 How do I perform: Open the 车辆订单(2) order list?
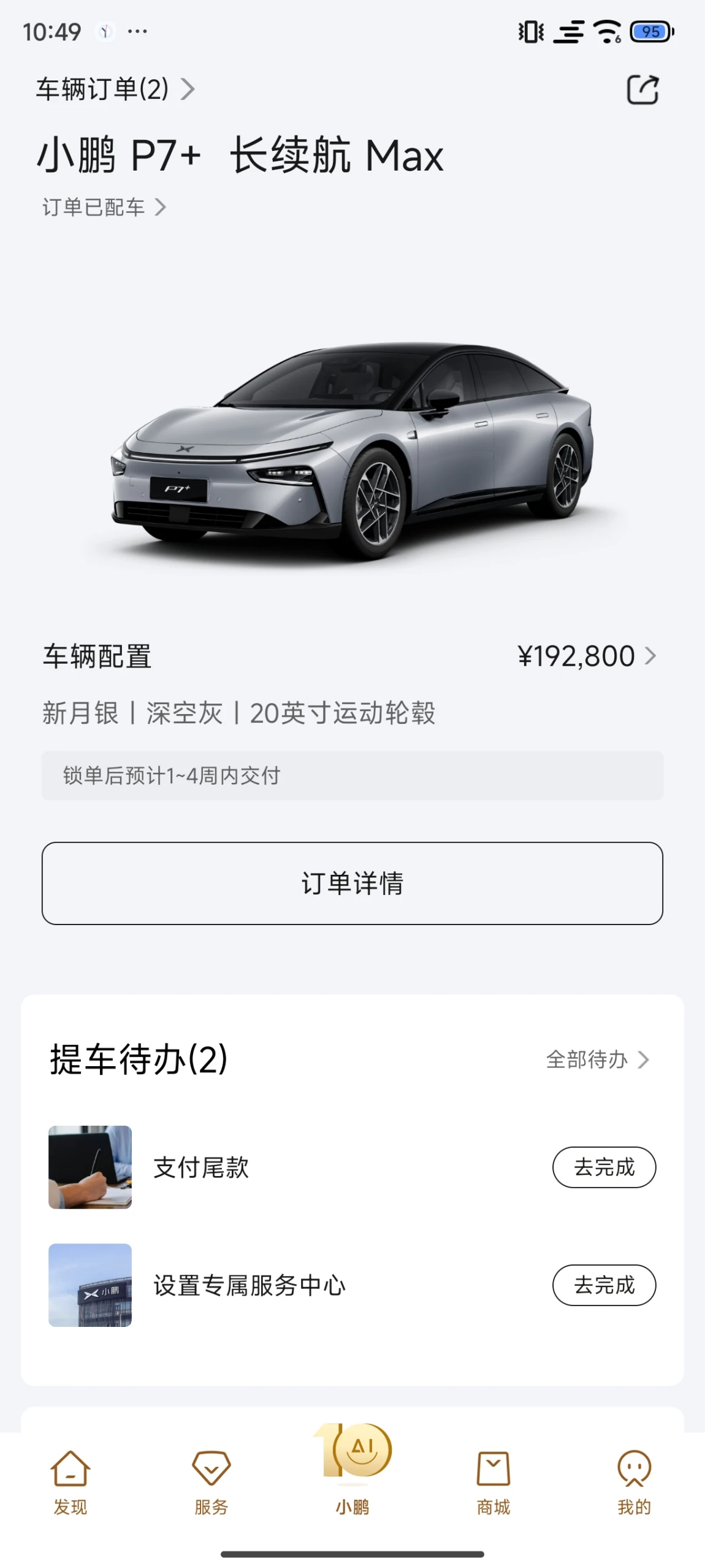pyautogui.click(x=115, y=90)
